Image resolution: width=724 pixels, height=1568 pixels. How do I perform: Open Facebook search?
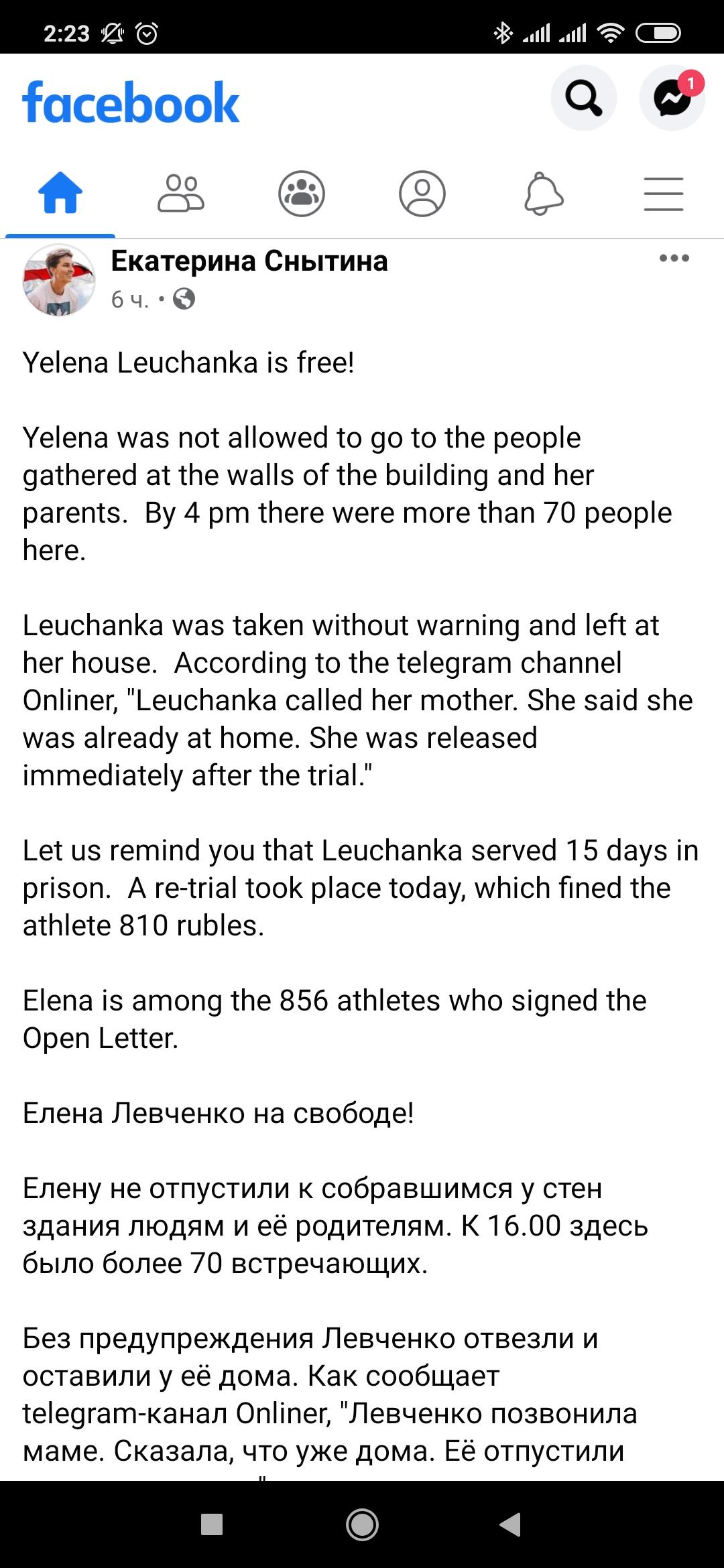pyautogui.click(x=583, y=99)
